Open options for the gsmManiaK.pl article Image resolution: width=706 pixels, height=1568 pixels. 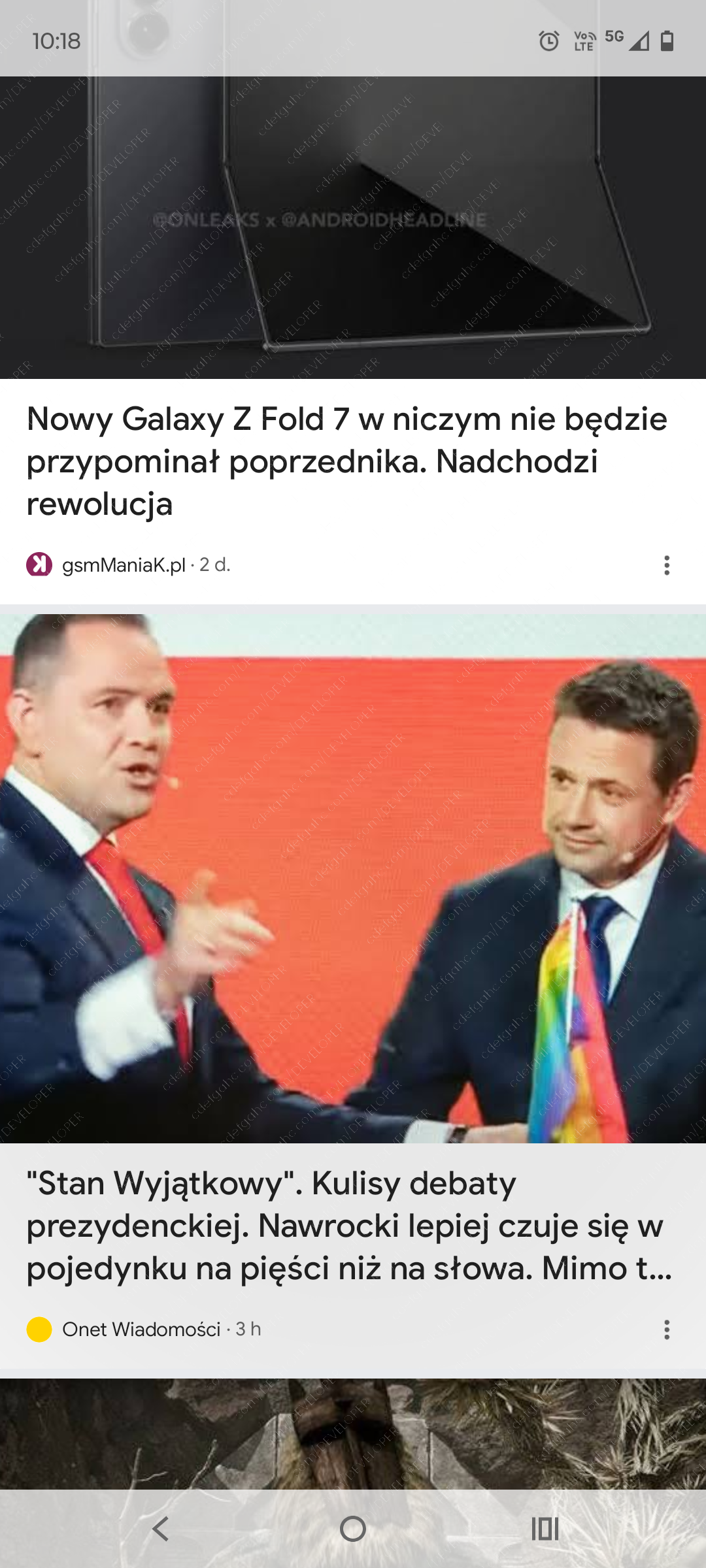pyautogui.click(x=666, y=565)
